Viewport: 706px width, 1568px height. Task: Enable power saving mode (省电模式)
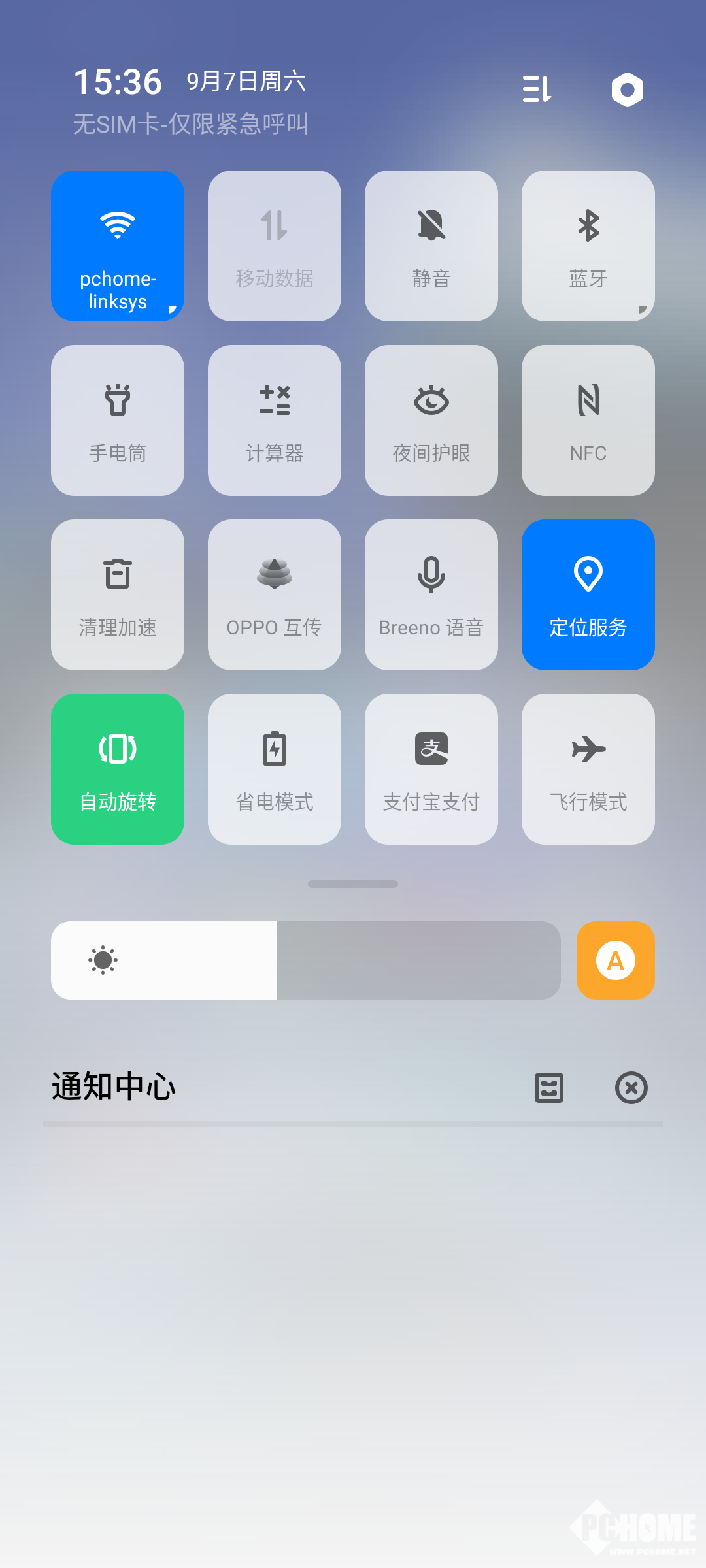(275, 769)
